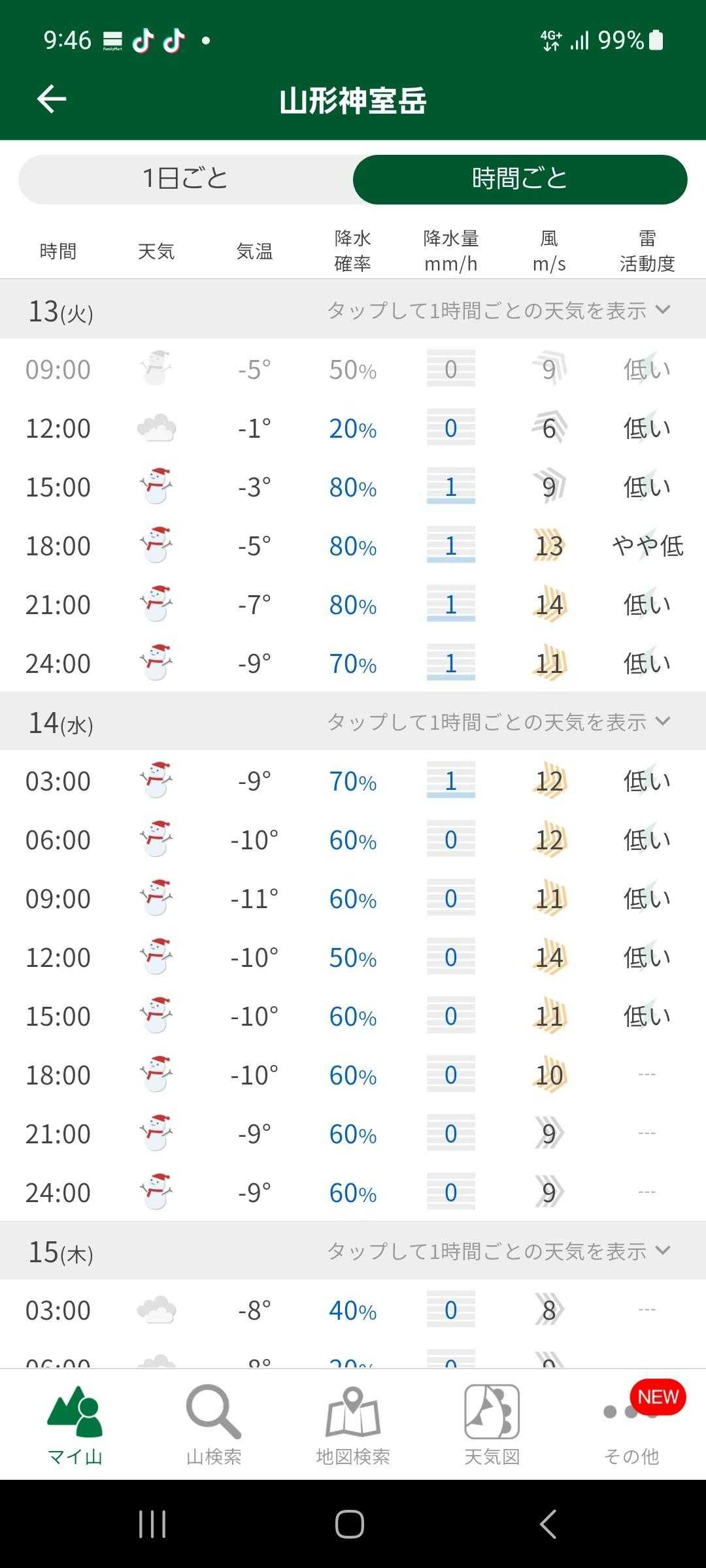The image size is (706, 1568).
Task: Switch to the 天気図 weather chart tab
Action: click(x=492, y=1426)
